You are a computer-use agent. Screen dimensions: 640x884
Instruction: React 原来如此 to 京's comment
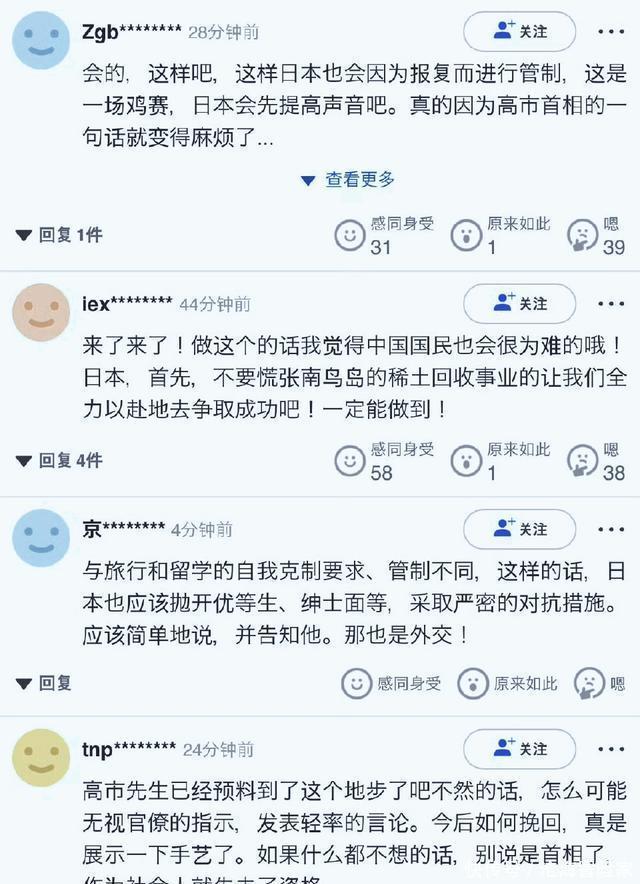coord(473,684)
